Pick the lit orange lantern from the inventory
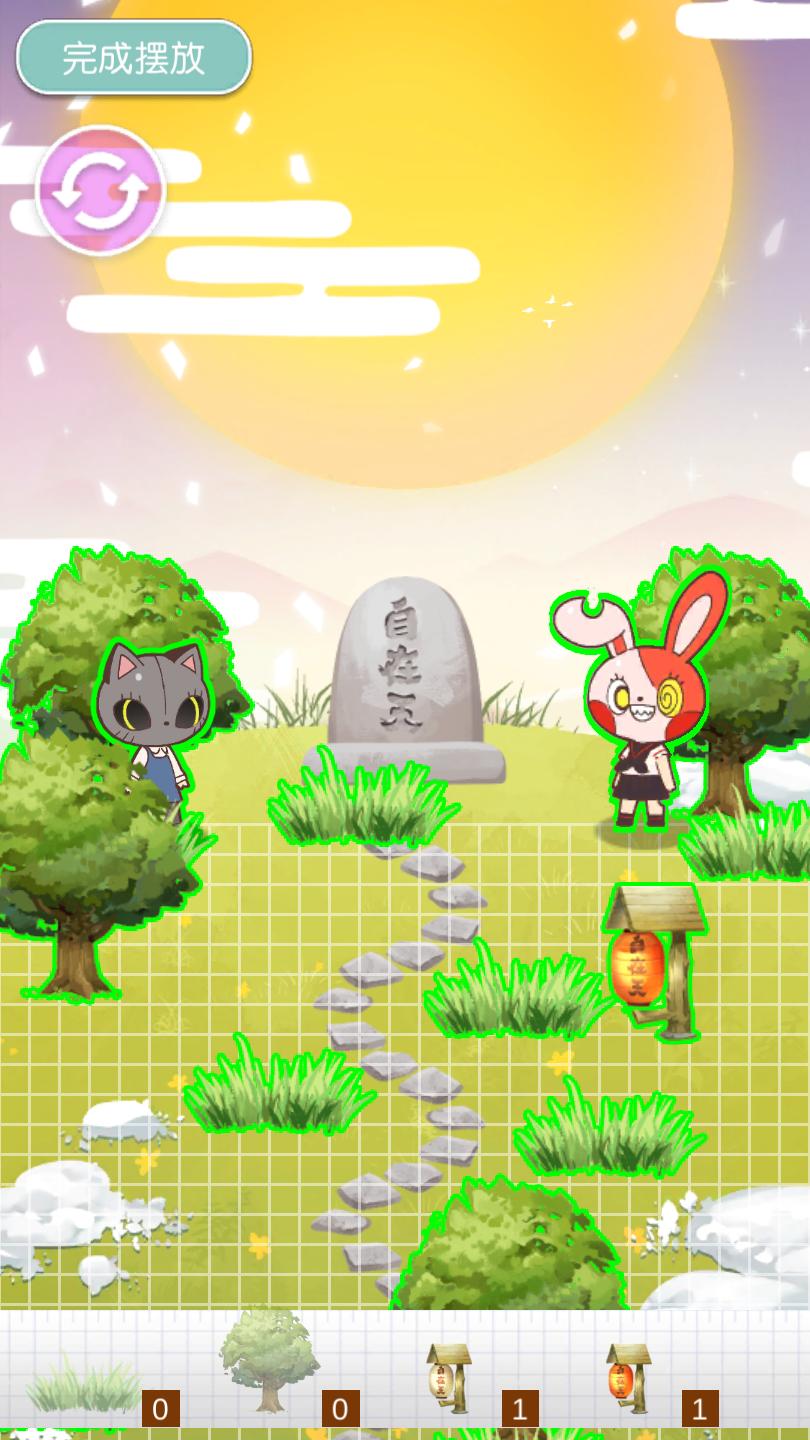This screenshot has height=1440, width=810. tap(628, 1378)
